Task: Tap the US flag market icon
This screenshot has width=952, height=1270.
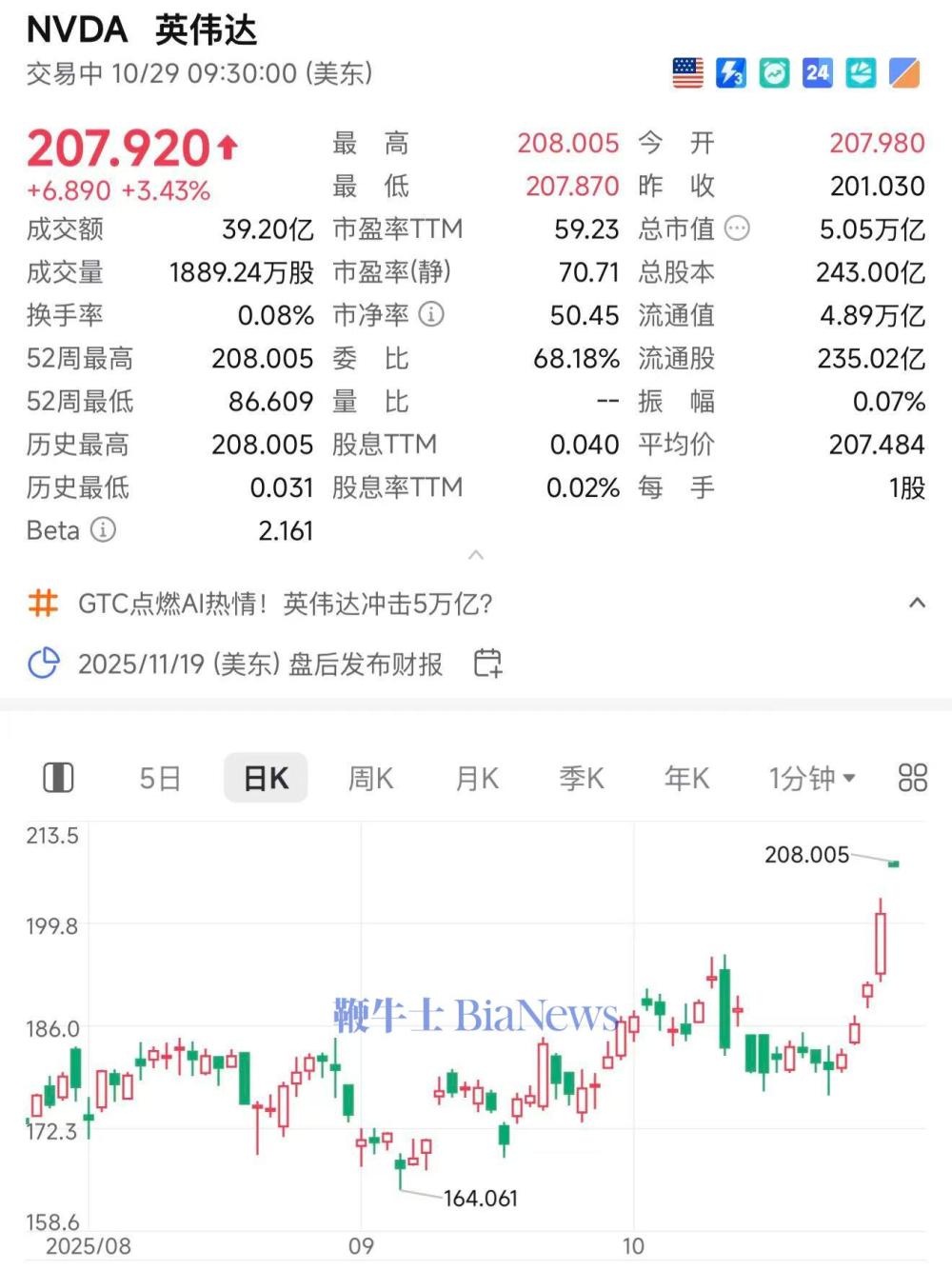Action: (687, 72)
